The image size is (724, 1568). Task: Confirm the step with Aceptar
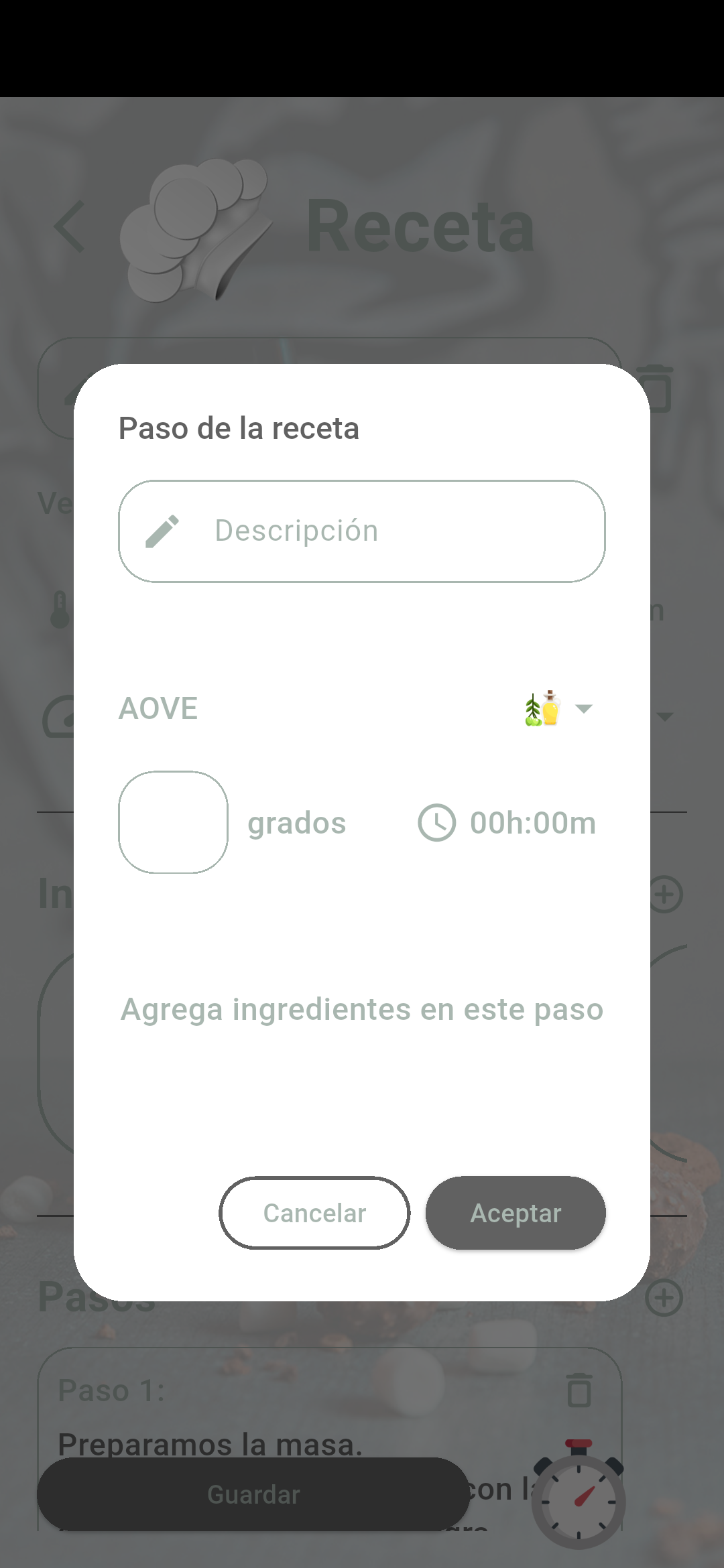click(x=516, y=1213)
